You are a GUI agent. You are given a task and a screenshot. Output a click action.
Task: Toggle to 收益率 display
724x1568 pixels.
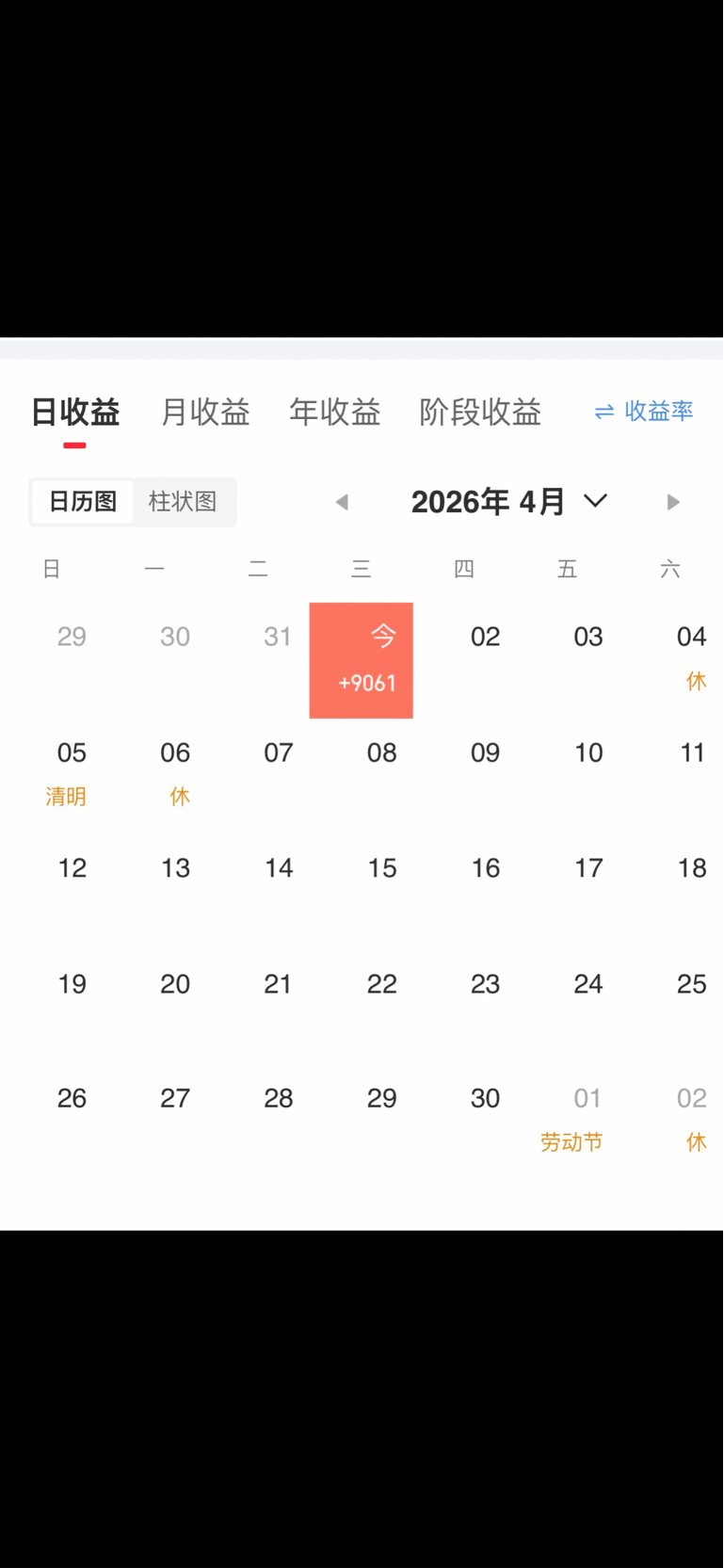tap(644, 412)
